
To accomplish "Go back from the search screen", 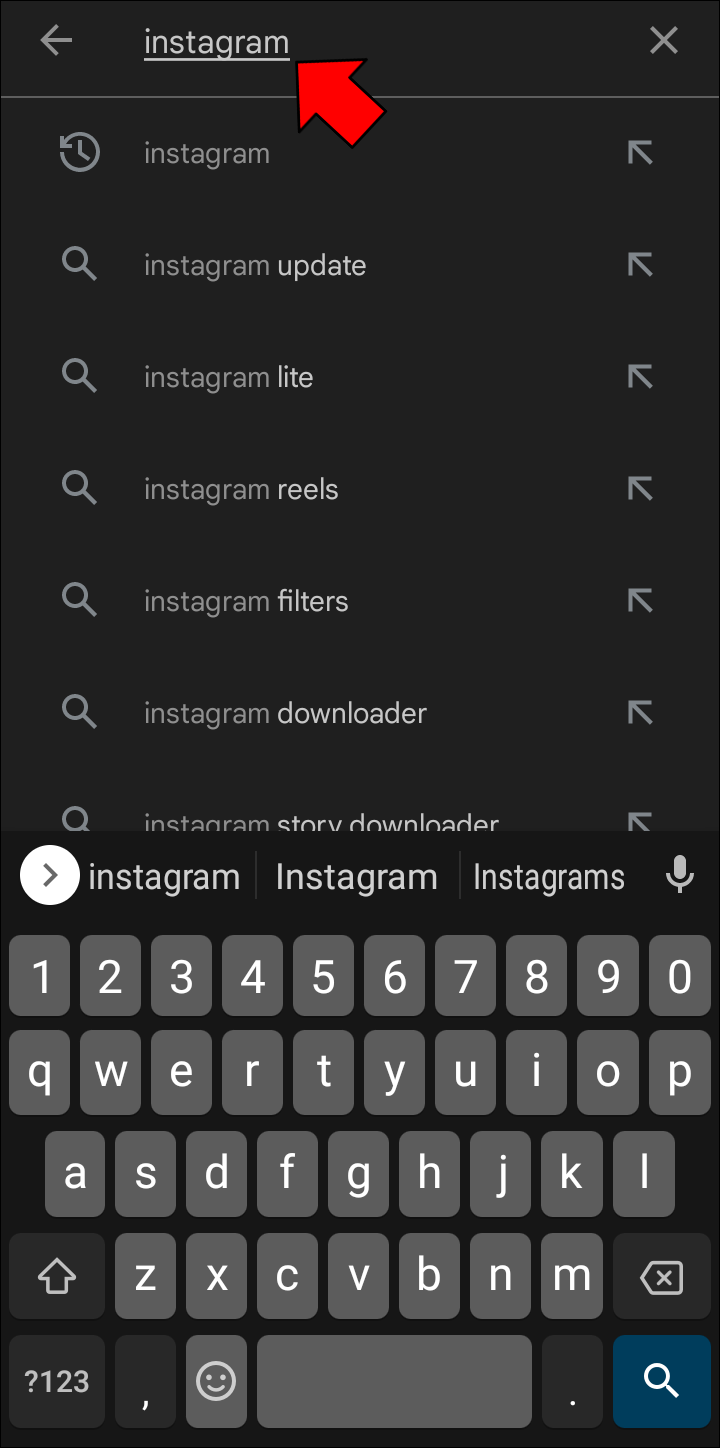I will [56, 41].
